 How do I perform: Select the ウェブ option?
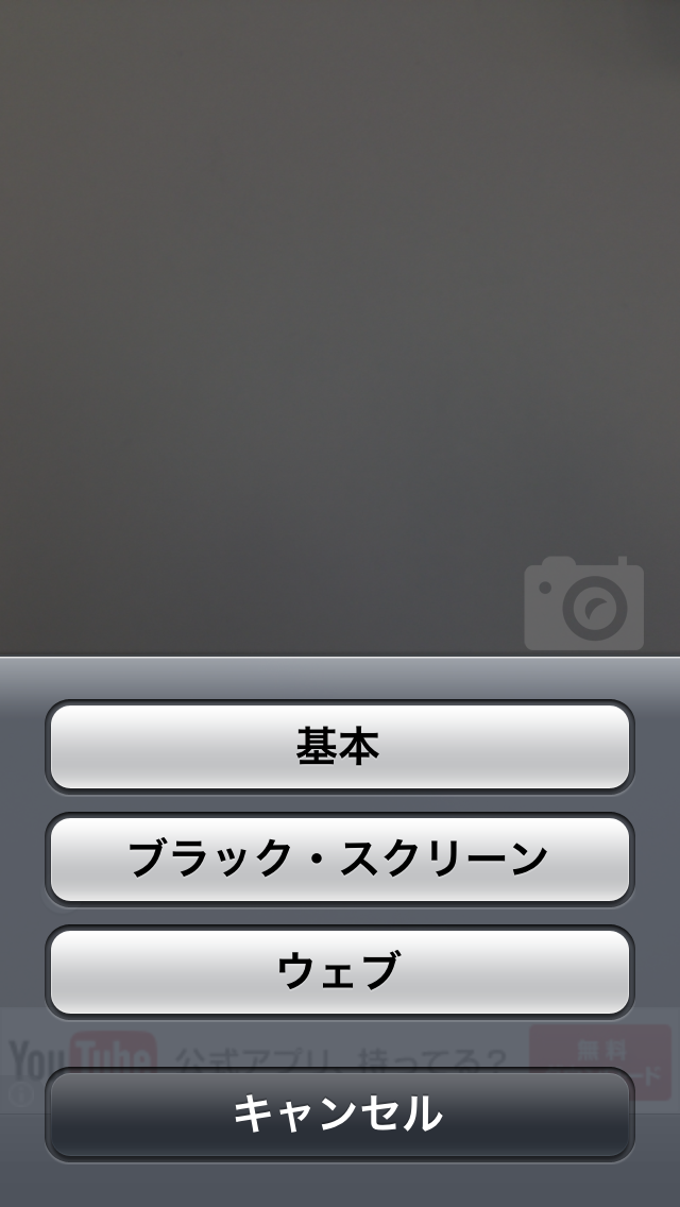(339, 971)
